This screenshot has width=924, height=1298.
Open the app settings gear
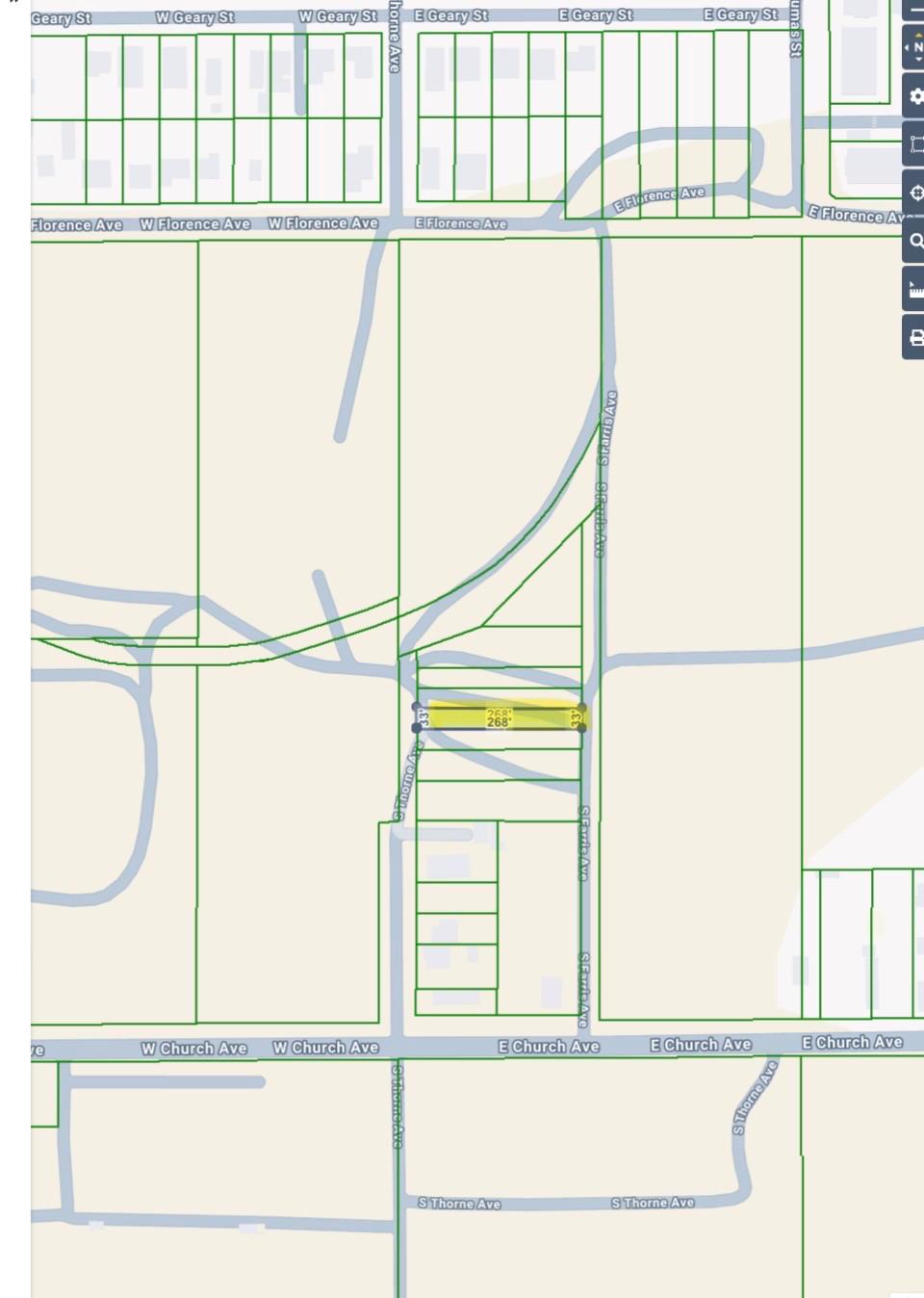915,94
